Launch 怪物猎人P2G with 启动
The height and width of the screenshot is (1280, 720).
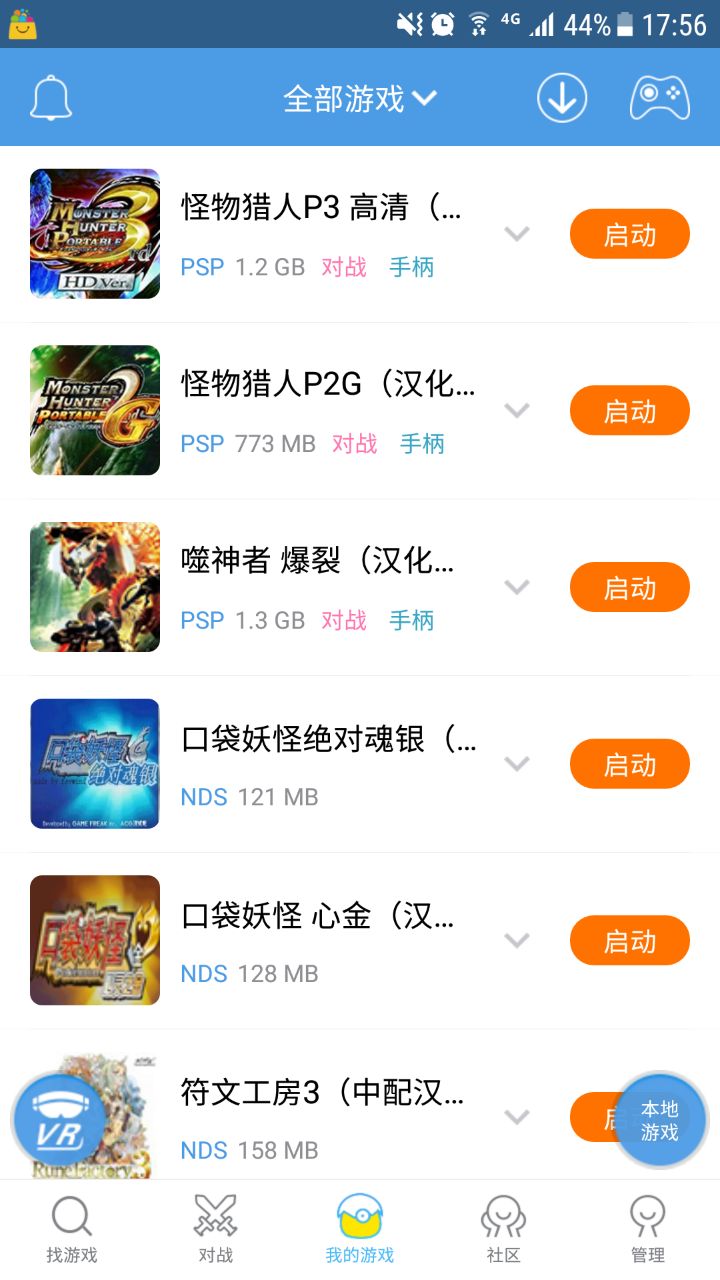pyautogui.click(x=630, y=411)
